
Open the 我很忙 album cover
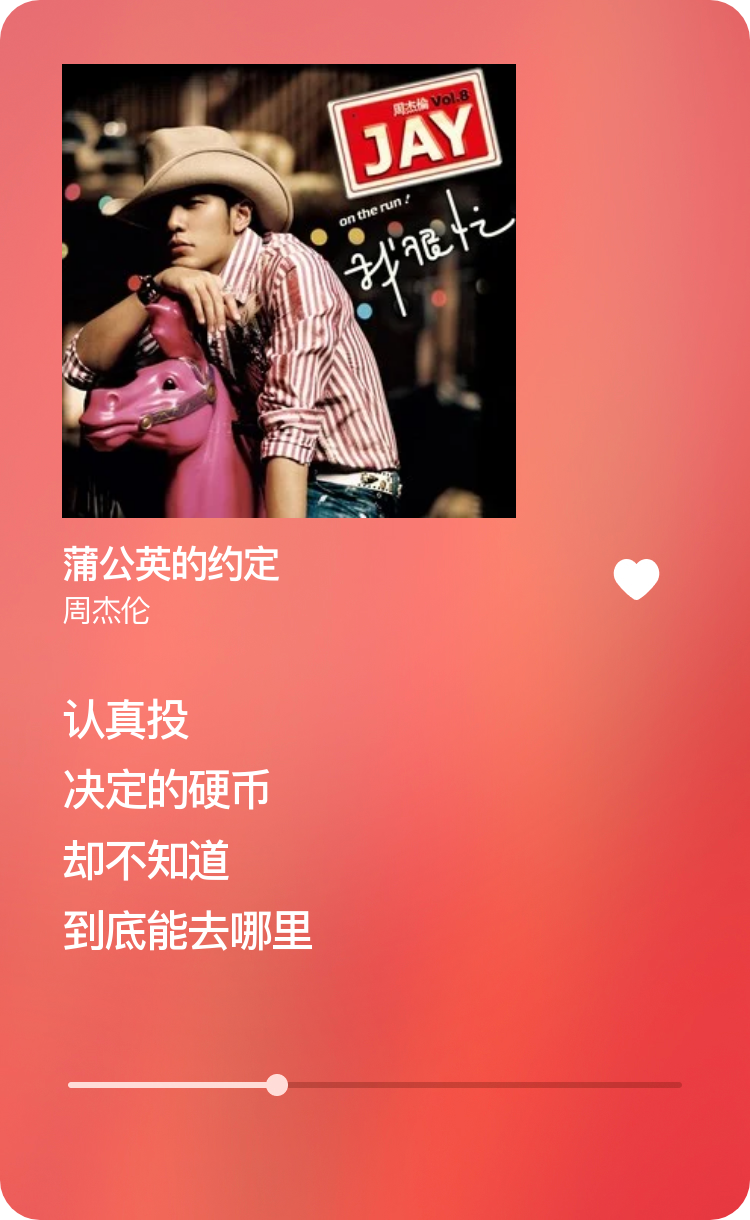(x=289, y=291)
